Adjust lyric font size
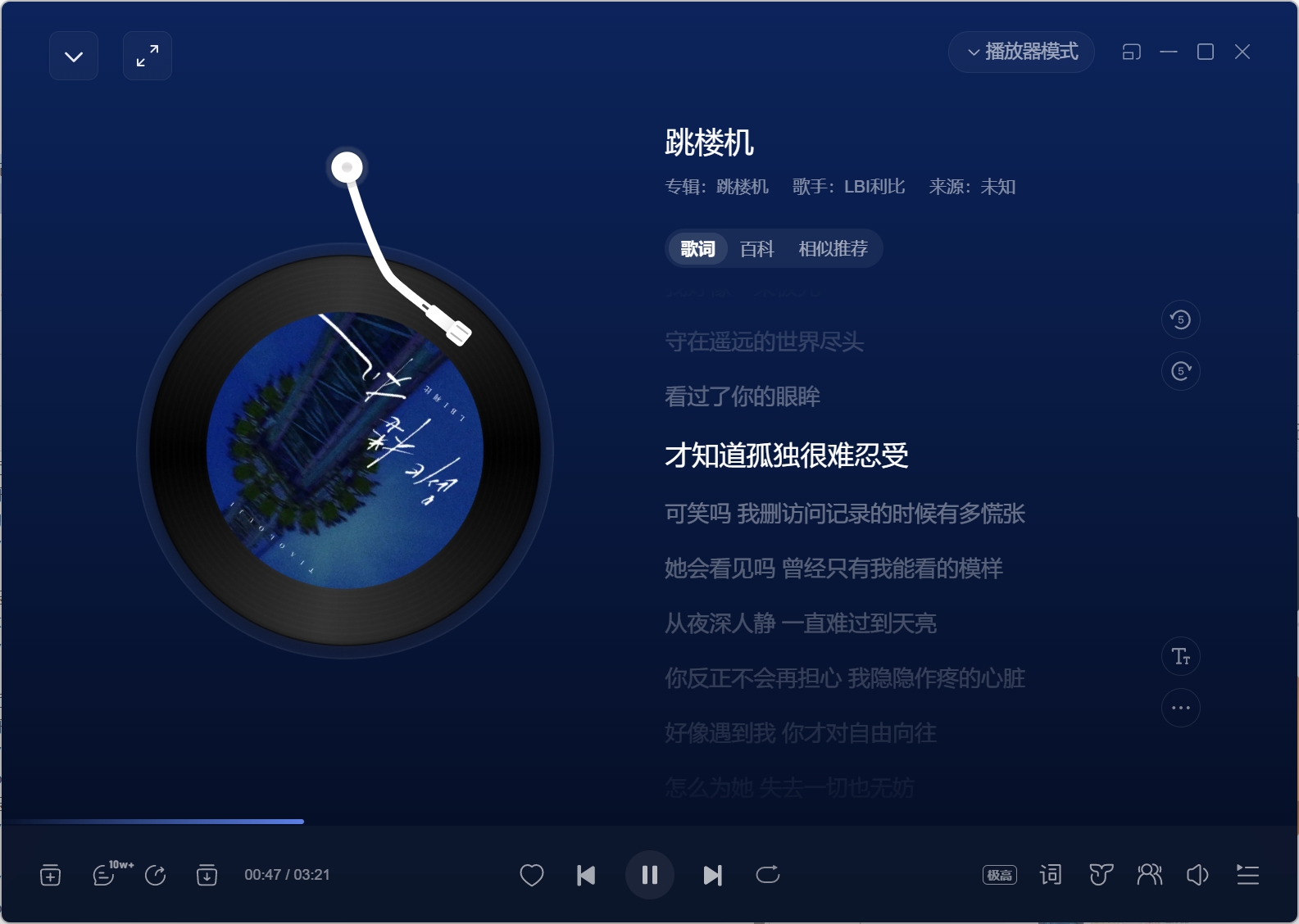The width and height of the screenshot is (1299, 924). point(1181,657)
